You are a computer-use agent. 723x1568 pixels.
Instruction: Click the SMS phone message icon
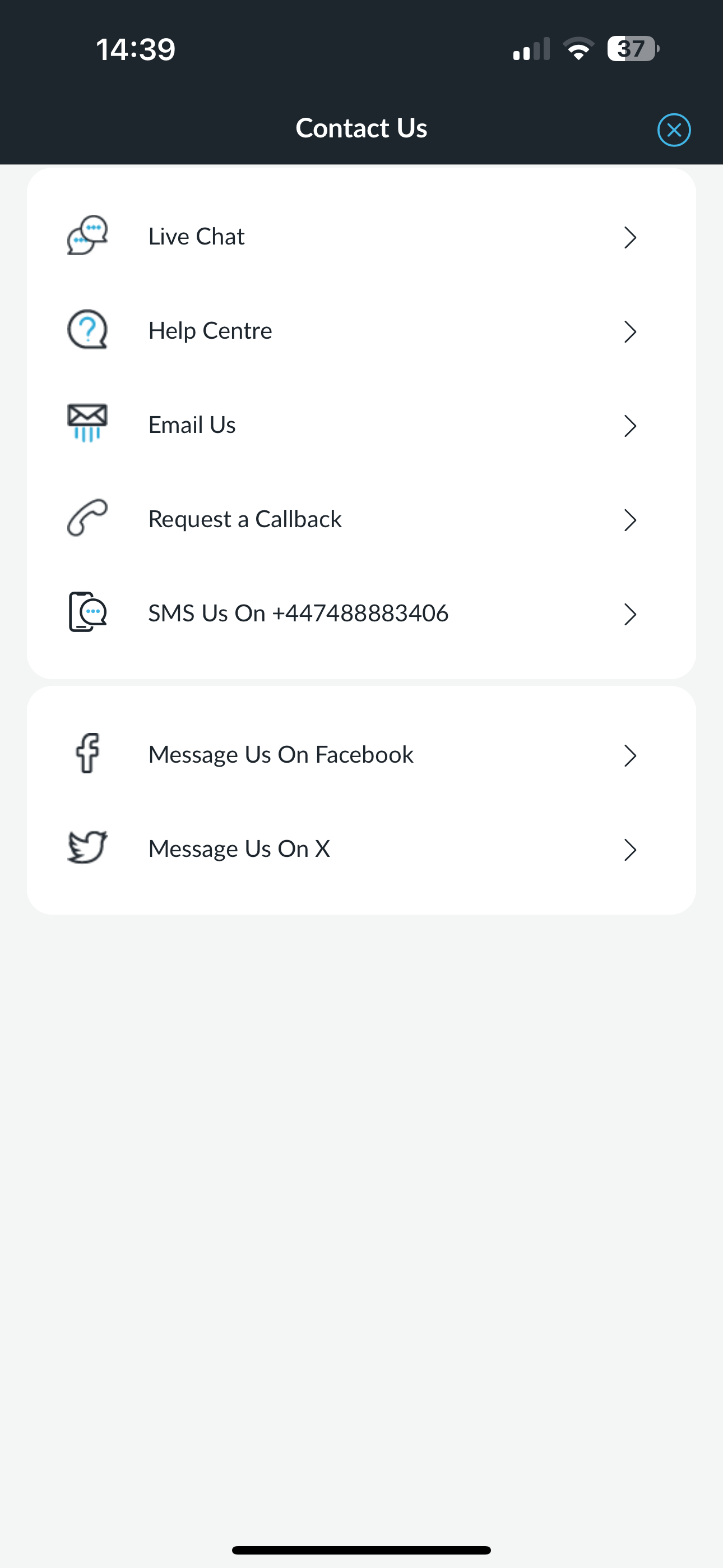[x=86, y=613]
